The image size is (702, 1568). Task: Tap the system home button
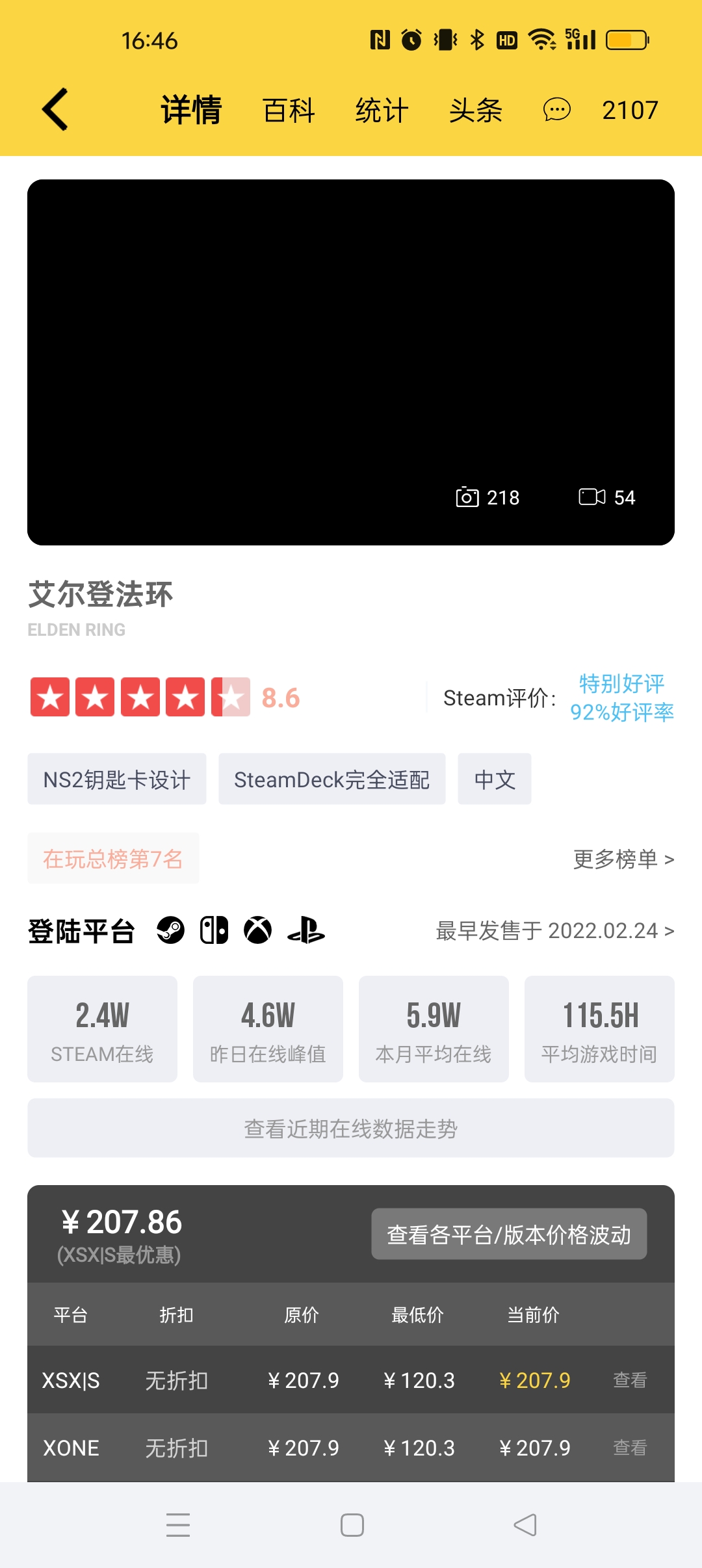(352, 1525)
